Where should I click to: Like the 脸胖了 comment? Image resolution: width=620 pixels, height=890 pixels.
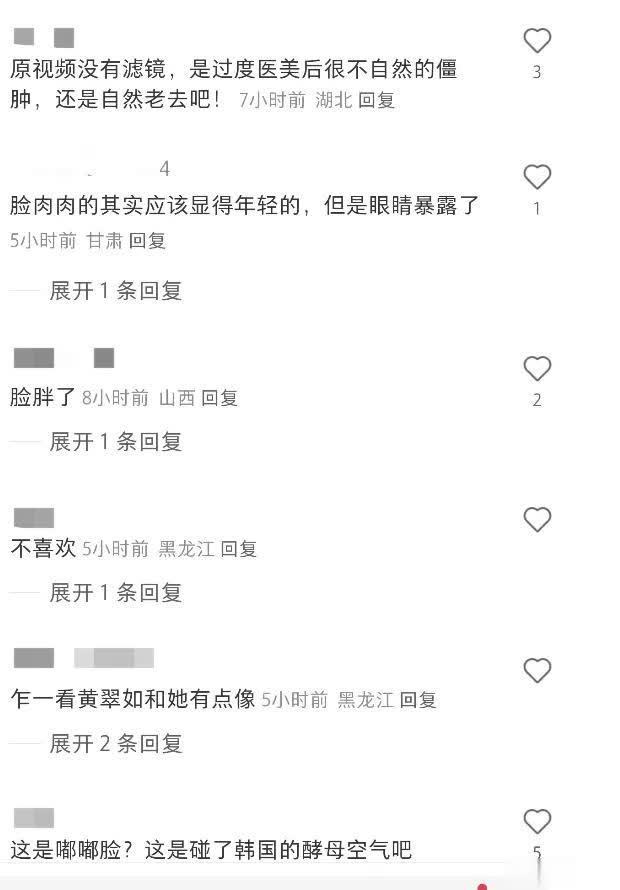(x=537, y=368)
